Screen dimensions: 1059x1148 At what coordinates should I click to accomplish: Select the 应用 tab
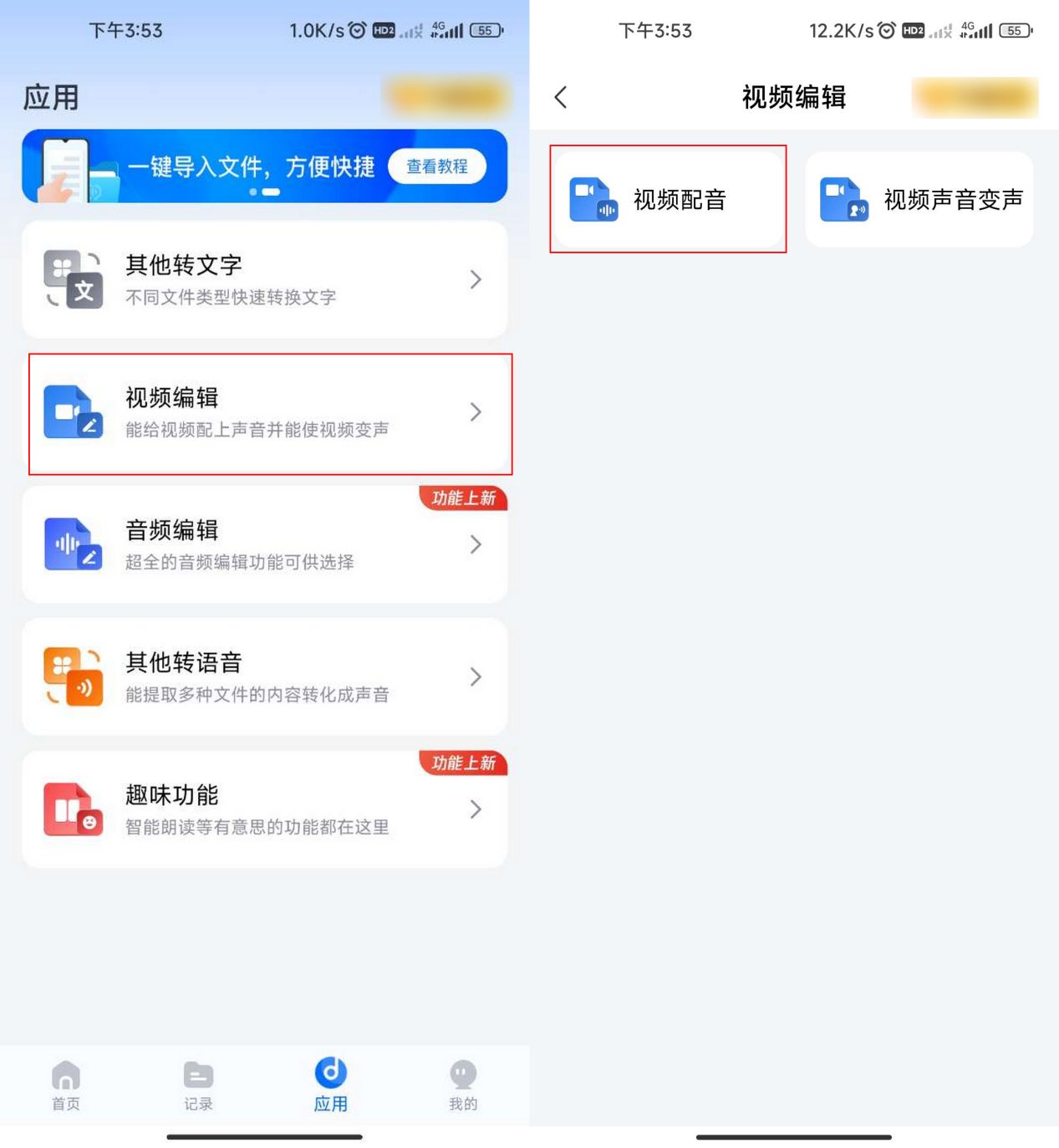(x=330, y=1085)
